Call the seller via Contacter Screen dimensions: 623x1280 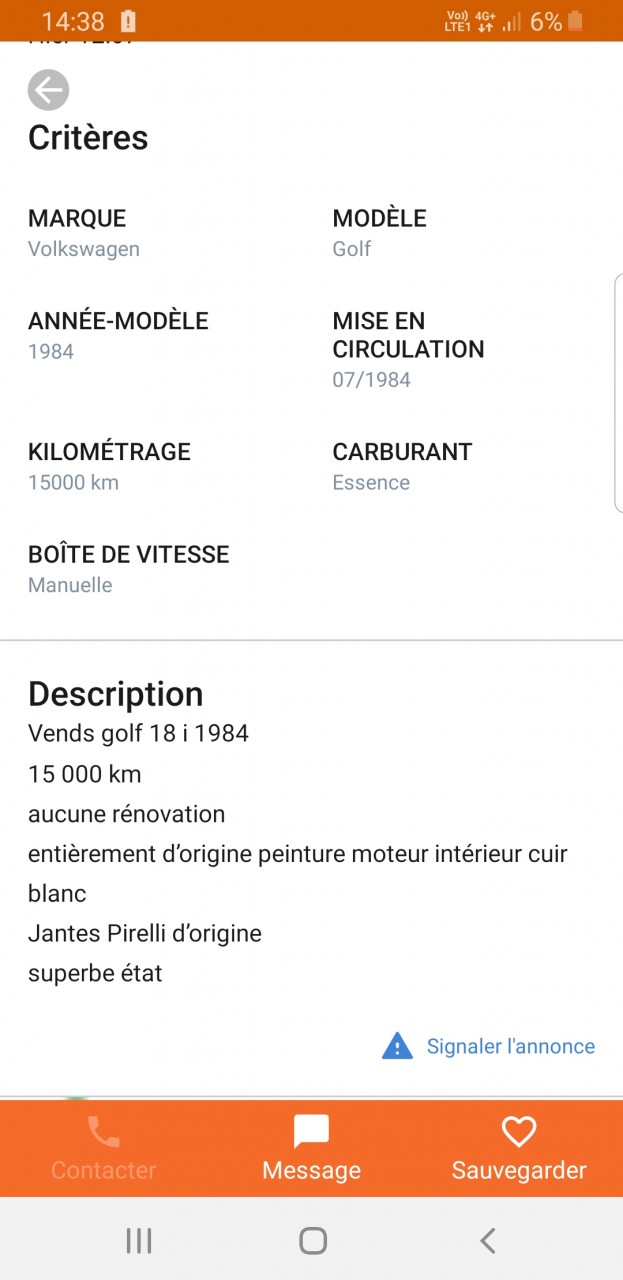click(x=104, y=1149)
